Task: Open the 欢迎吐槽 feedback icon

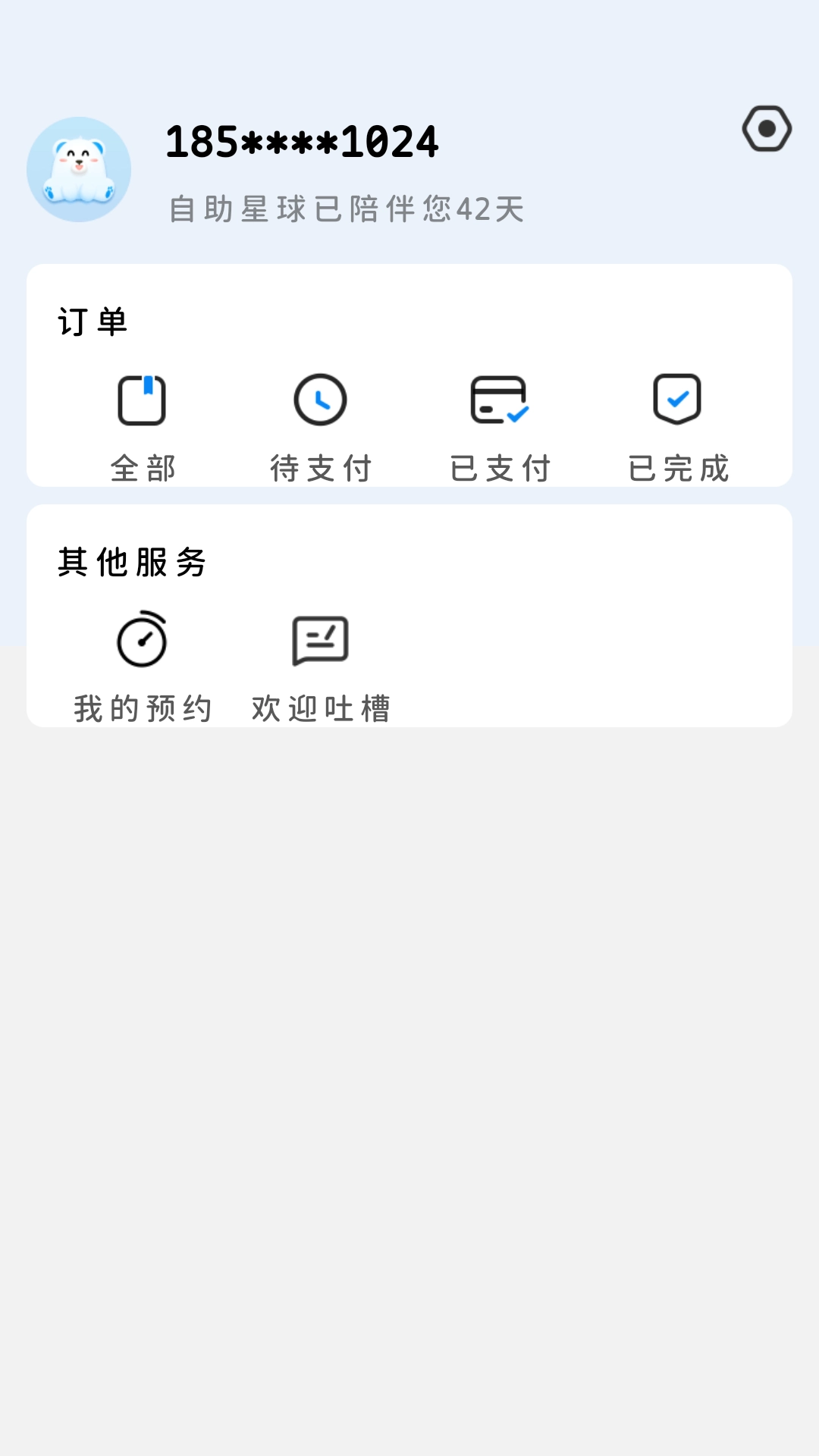Action: pos(320,639)
